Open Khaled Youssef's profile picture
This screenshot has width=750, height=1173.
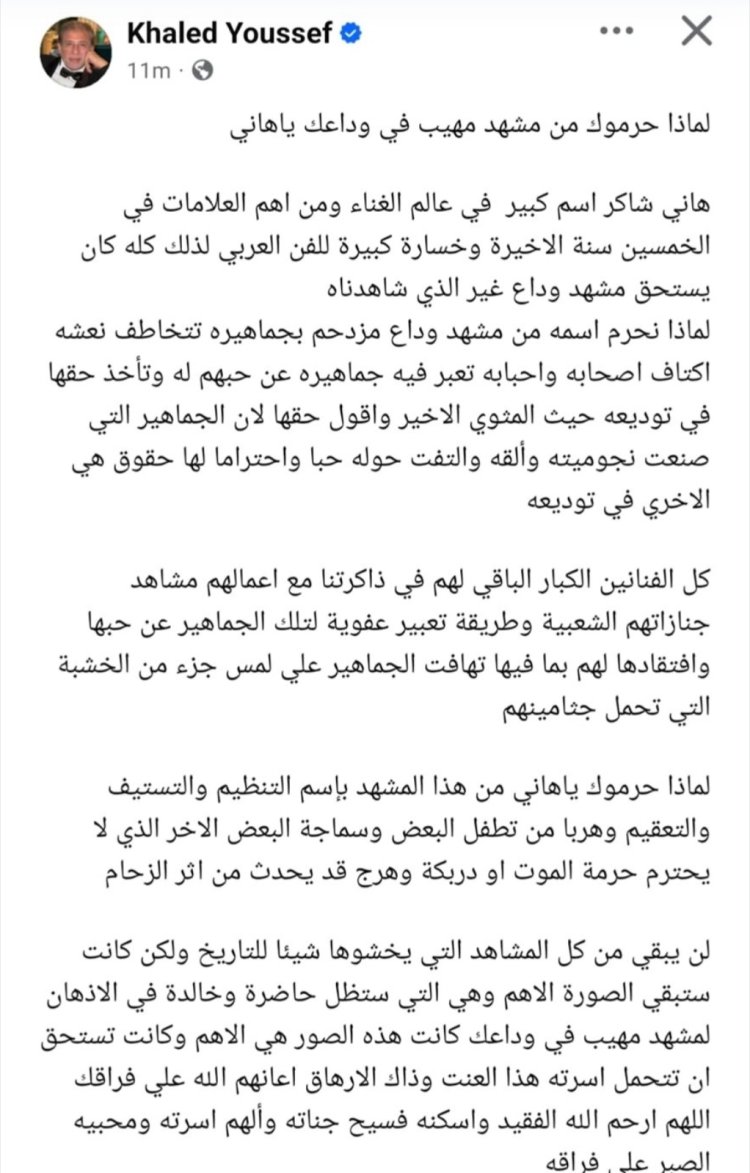pyautogui.click(x=76, y=52)
